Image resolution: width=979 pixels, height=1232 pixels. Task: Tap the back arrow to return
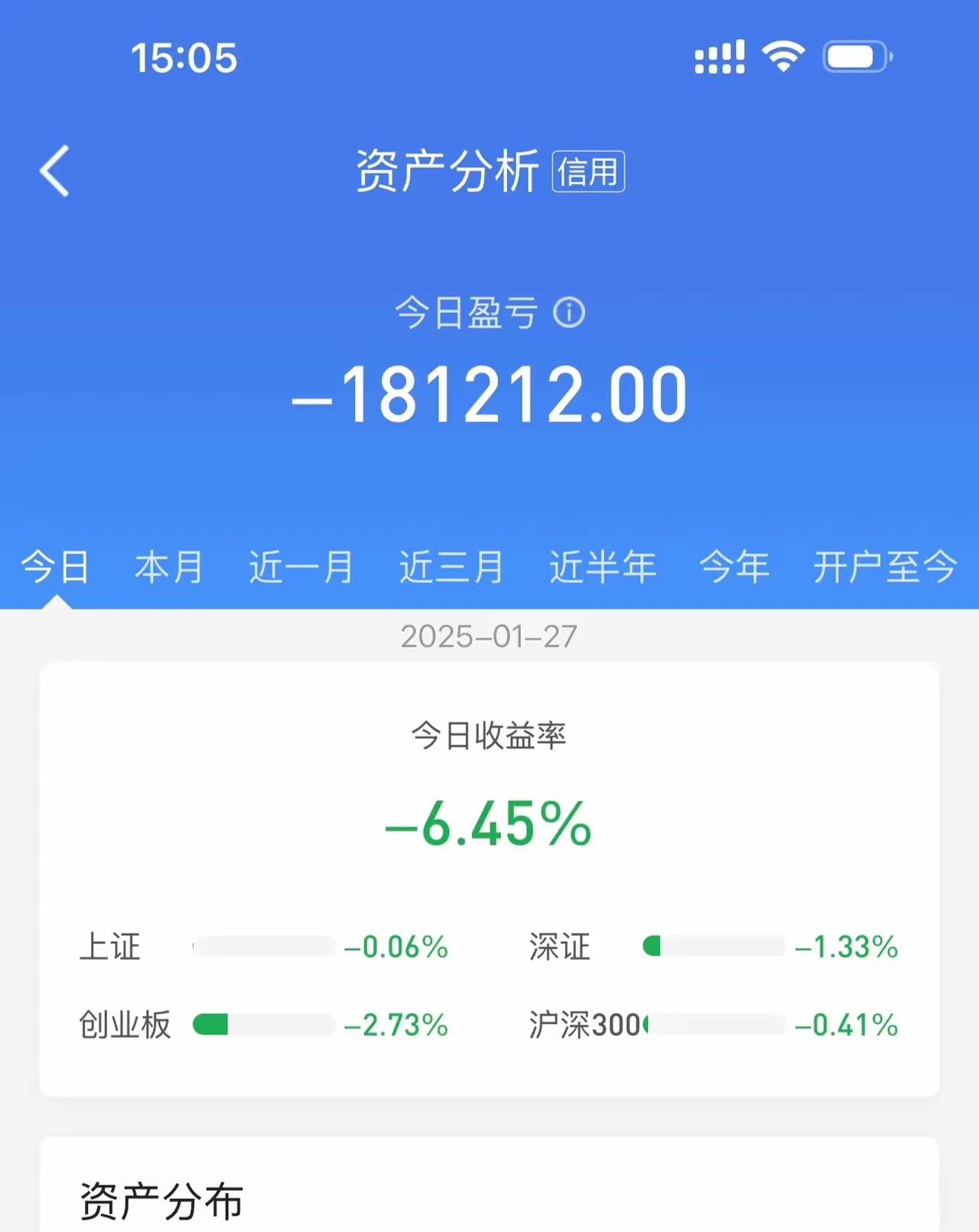click(54, 170)
